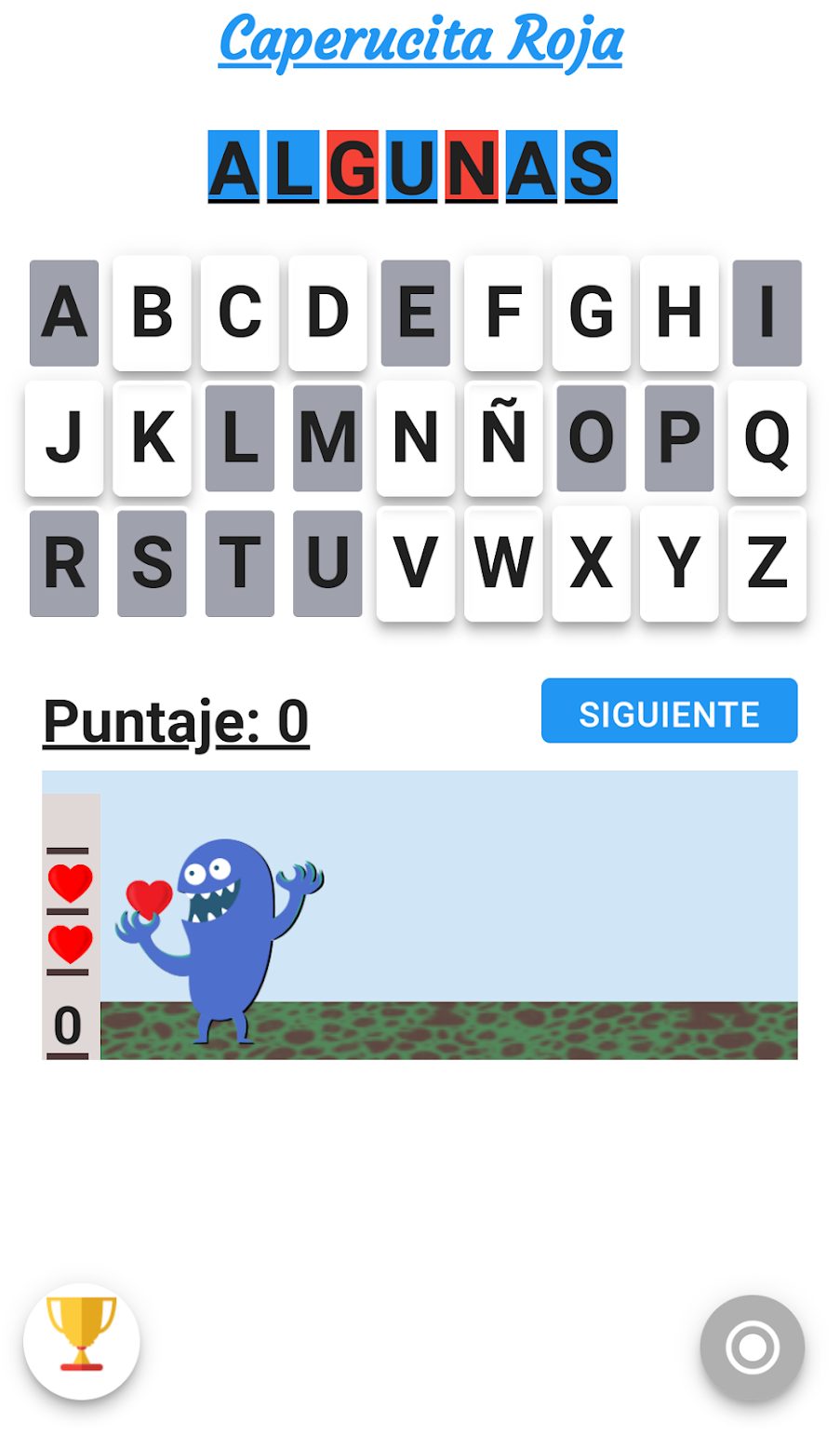Open the trophy leaderboard button

82,1342
